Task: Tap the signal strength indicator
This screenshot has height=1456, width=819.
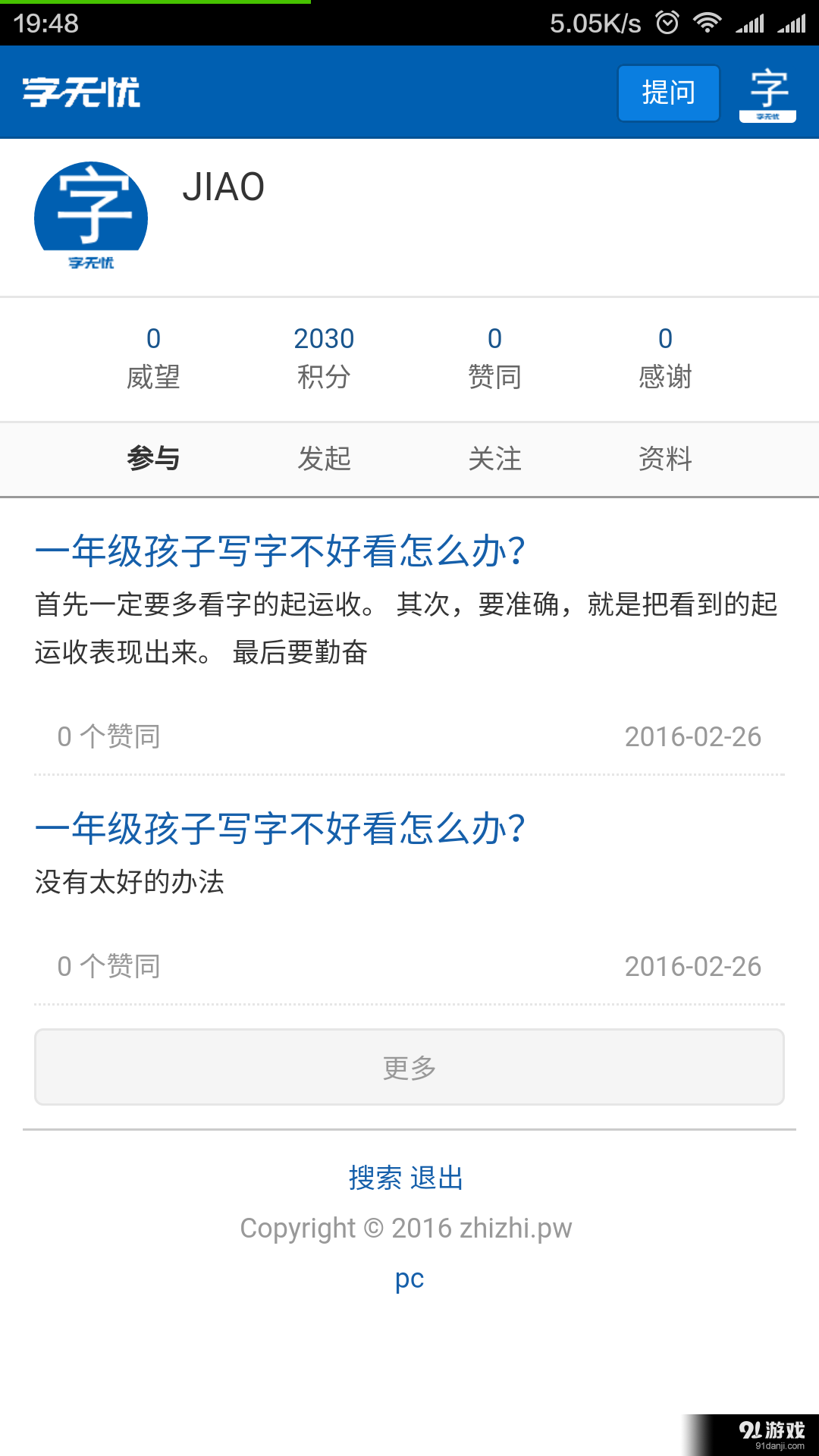Action: pyautogui.click(x=751, y=23)
